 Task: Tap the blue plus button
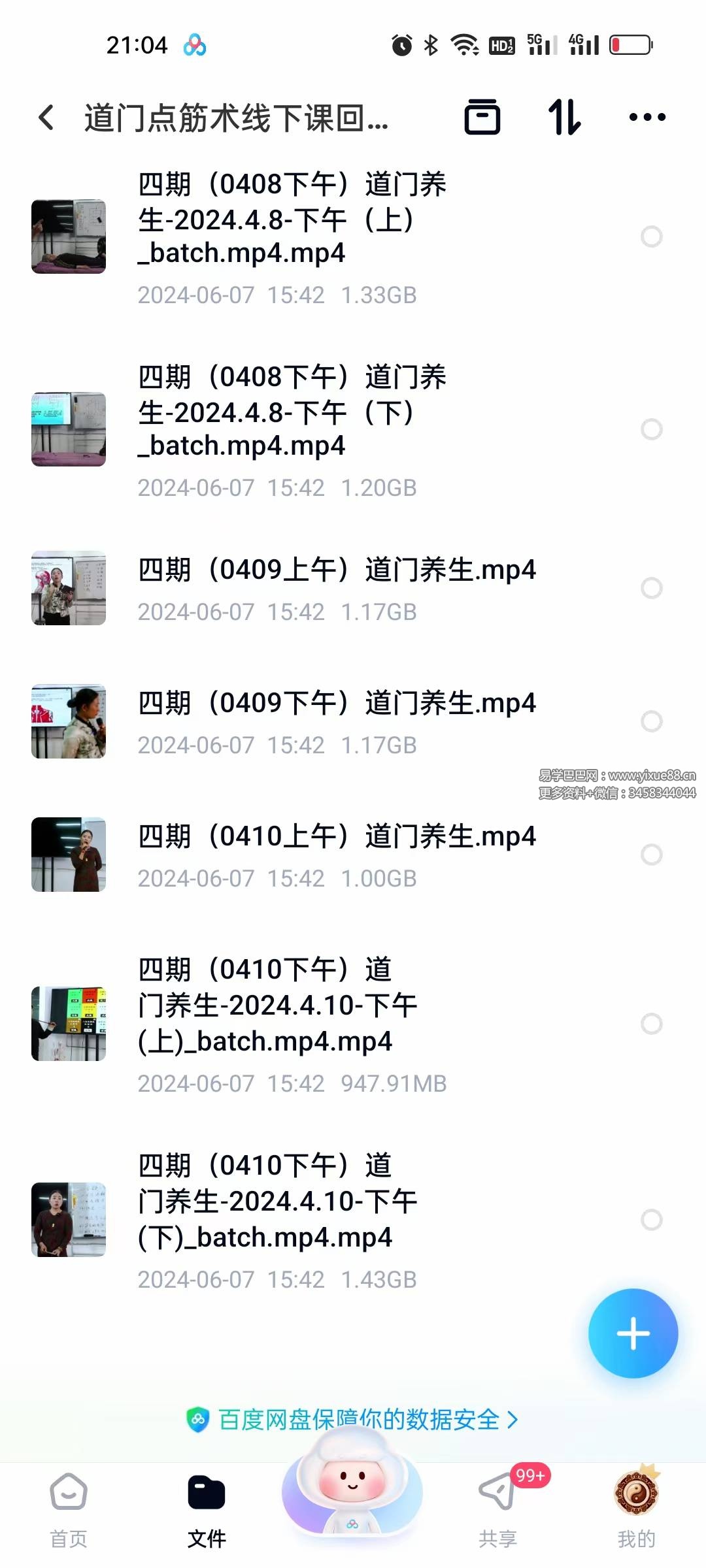tap(633, 1333)
